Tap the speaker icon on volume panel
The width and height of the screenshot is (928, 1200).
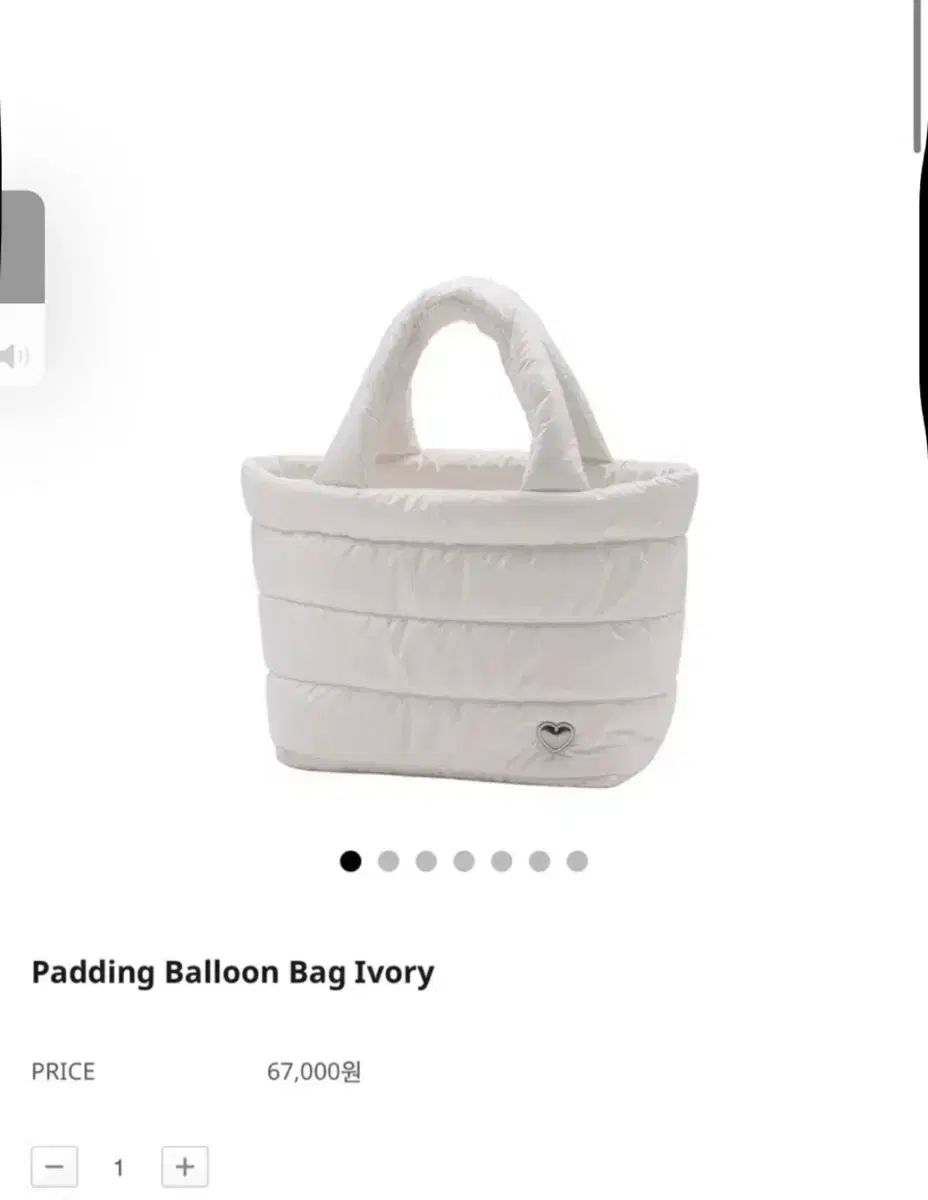[14, 356]
